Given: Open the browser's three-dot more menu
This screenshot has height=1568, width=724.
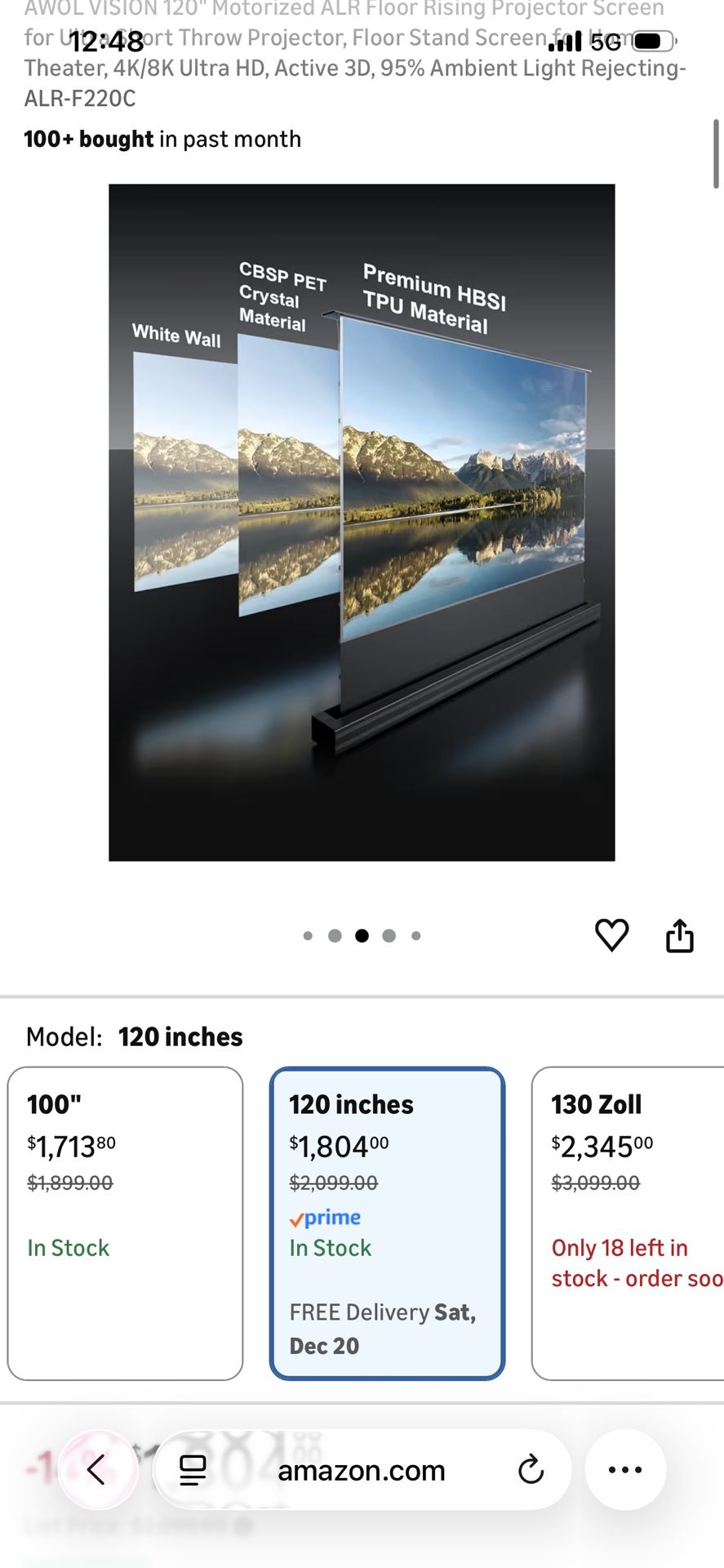Looking at the screenshot, I should 625,1470.
